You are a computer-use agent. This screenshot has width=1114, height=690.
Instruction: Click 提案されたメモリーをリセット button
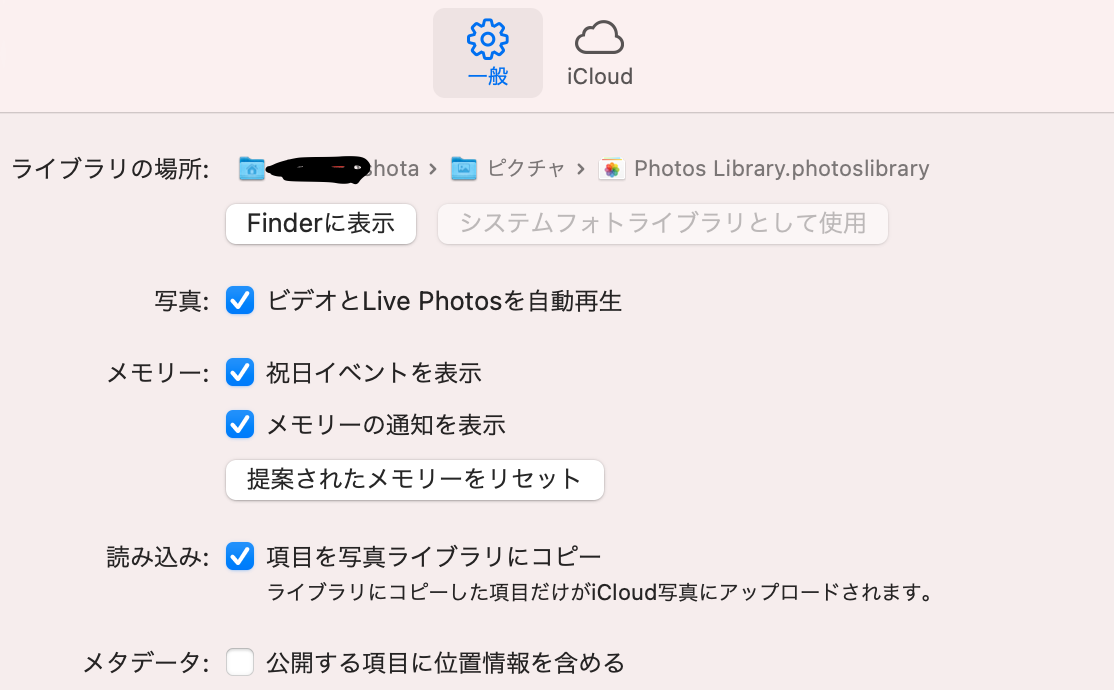(x=414, y=479)
